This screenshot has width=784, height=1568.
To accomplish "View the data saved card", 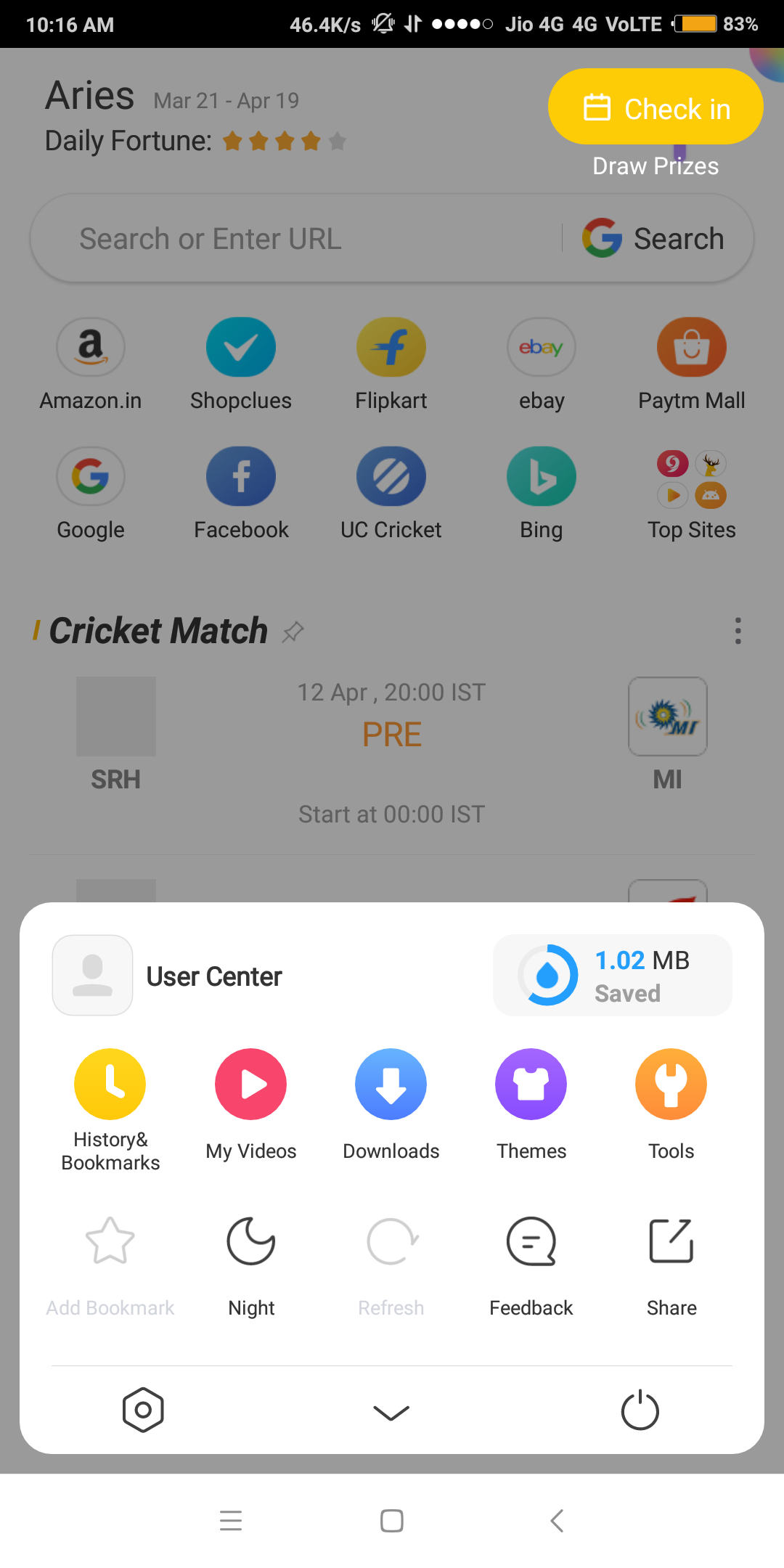I will (x=612, y=975).
